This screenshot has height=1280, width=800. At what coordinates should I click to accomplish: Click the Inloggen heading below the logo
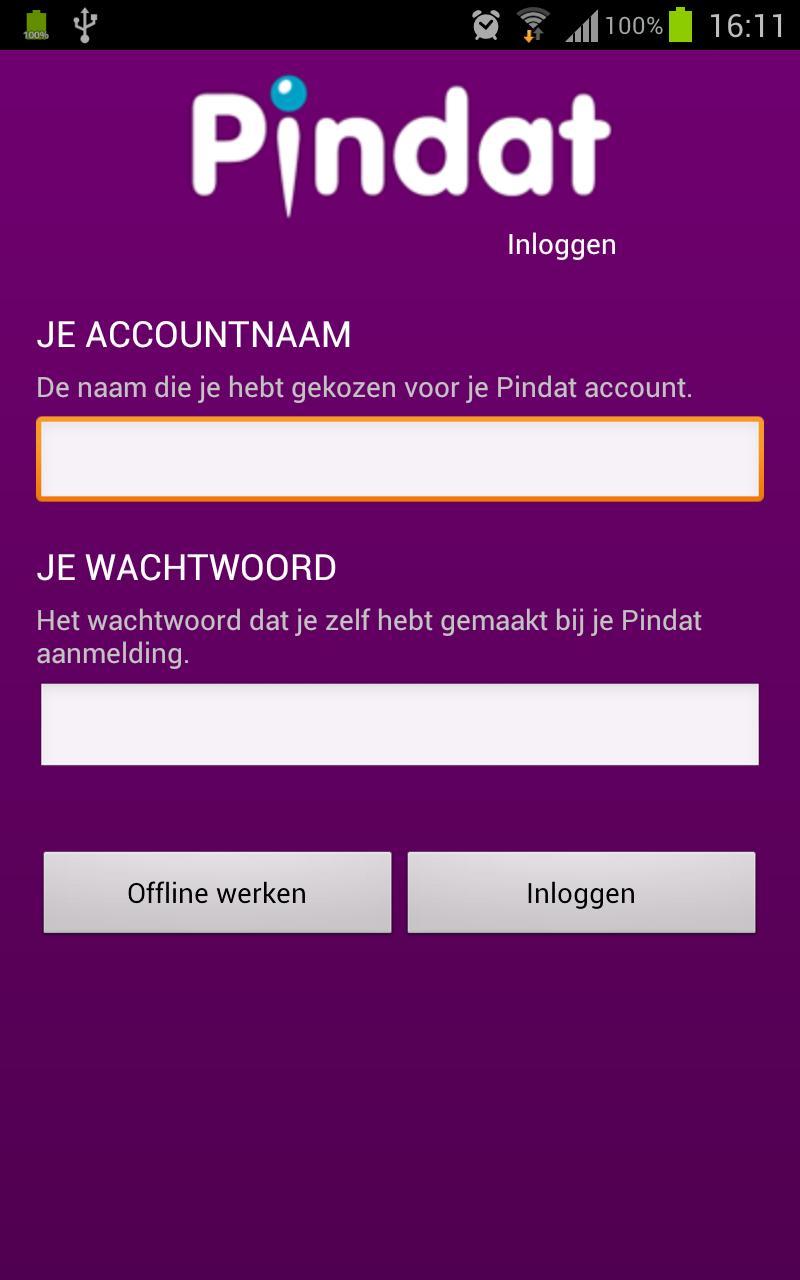click(x=559, y=244)
